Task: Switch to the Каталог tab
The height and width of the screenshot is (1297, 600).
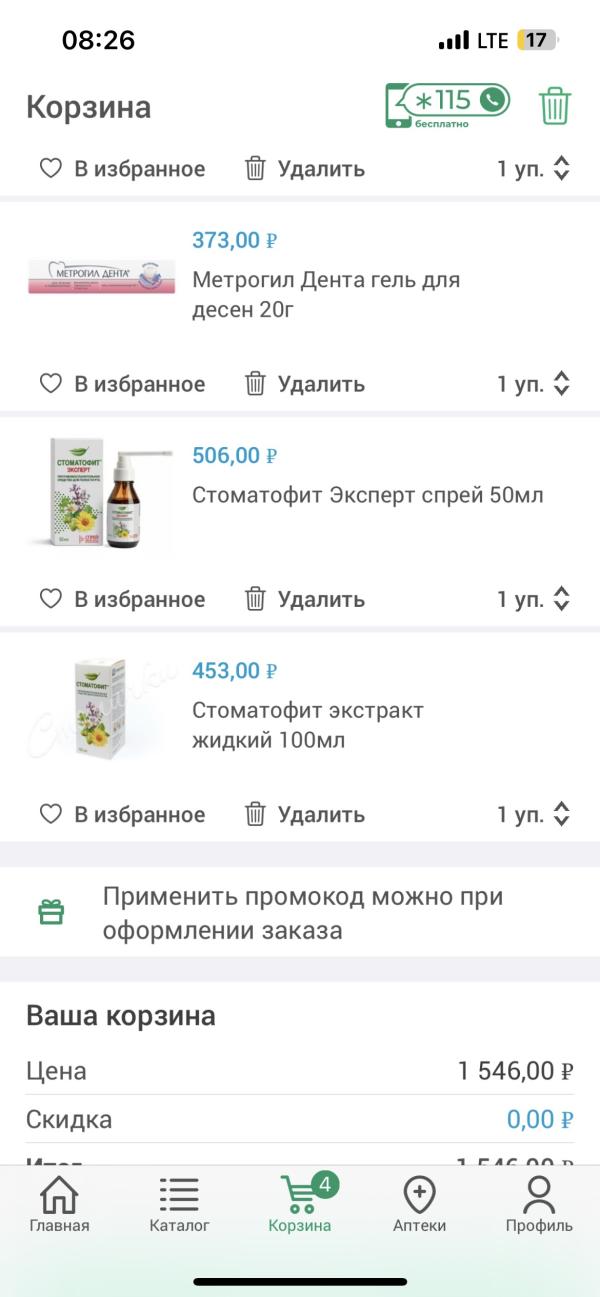Action: 179,1205
